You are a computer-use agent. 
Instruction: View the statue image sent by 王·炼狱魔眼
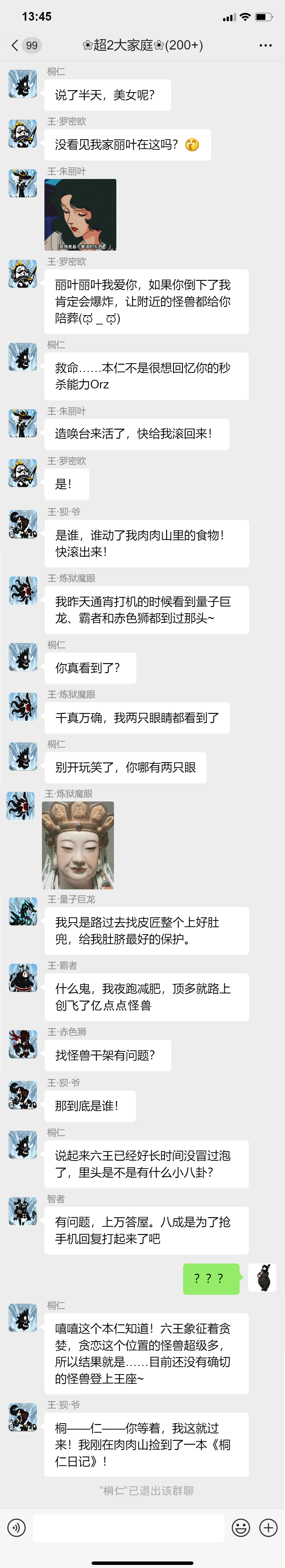[x=78, y=845]
